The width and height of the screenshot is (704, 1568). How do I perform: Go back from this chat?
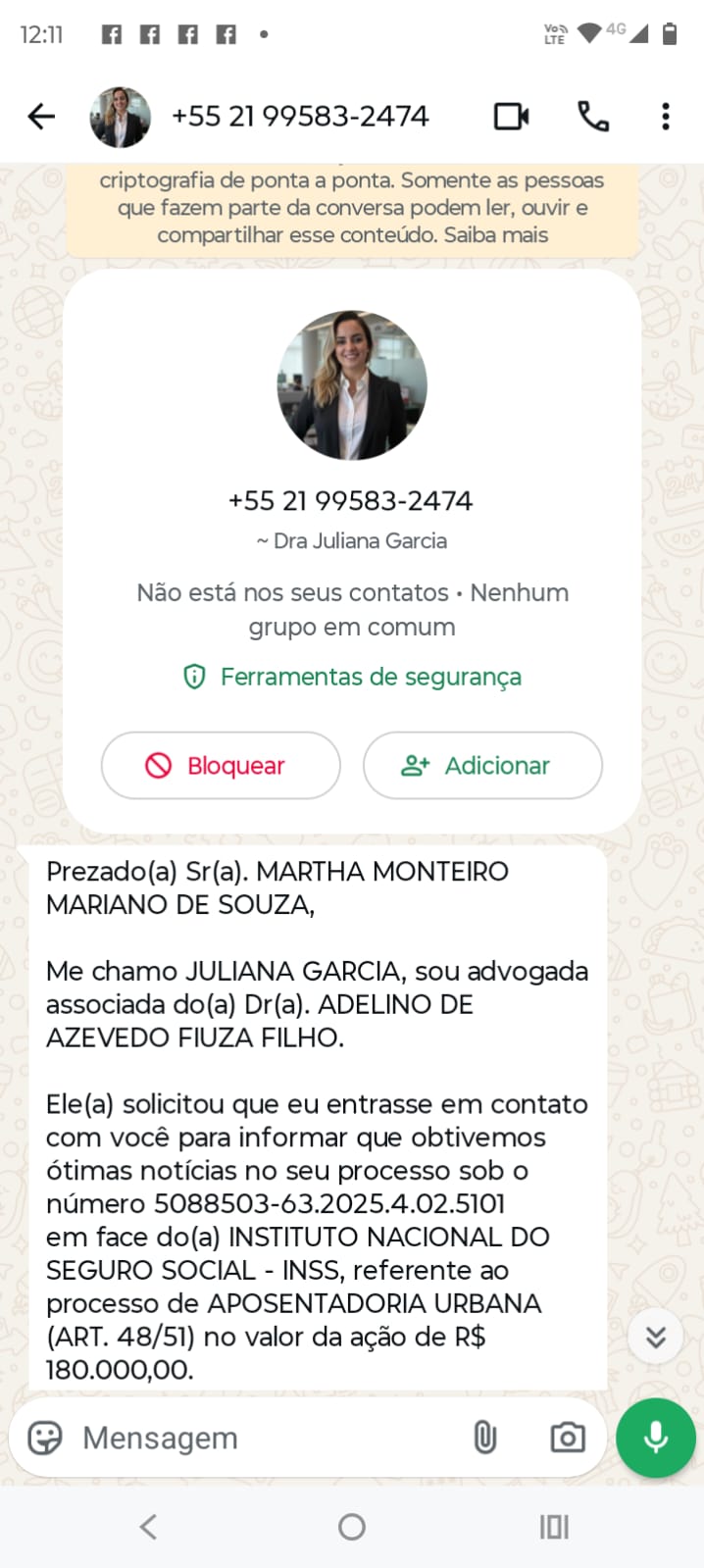(41, 117)
